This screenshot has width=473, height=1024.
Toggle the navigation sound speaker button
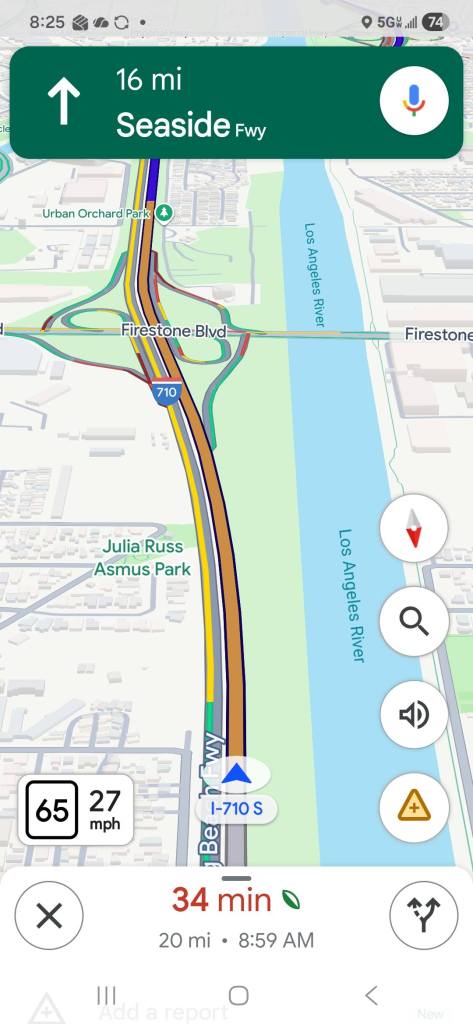click(x=414, y=714)
